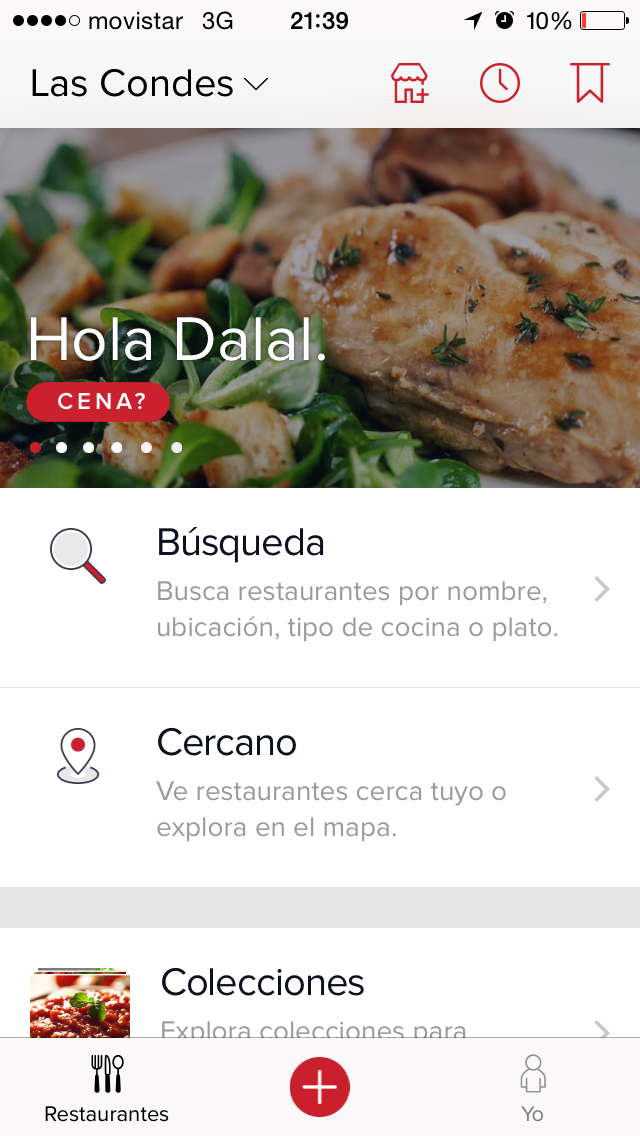Viewport: 640px width, 1136px height.
Task: Tap the red plus button
Action: click(320, 1087)
